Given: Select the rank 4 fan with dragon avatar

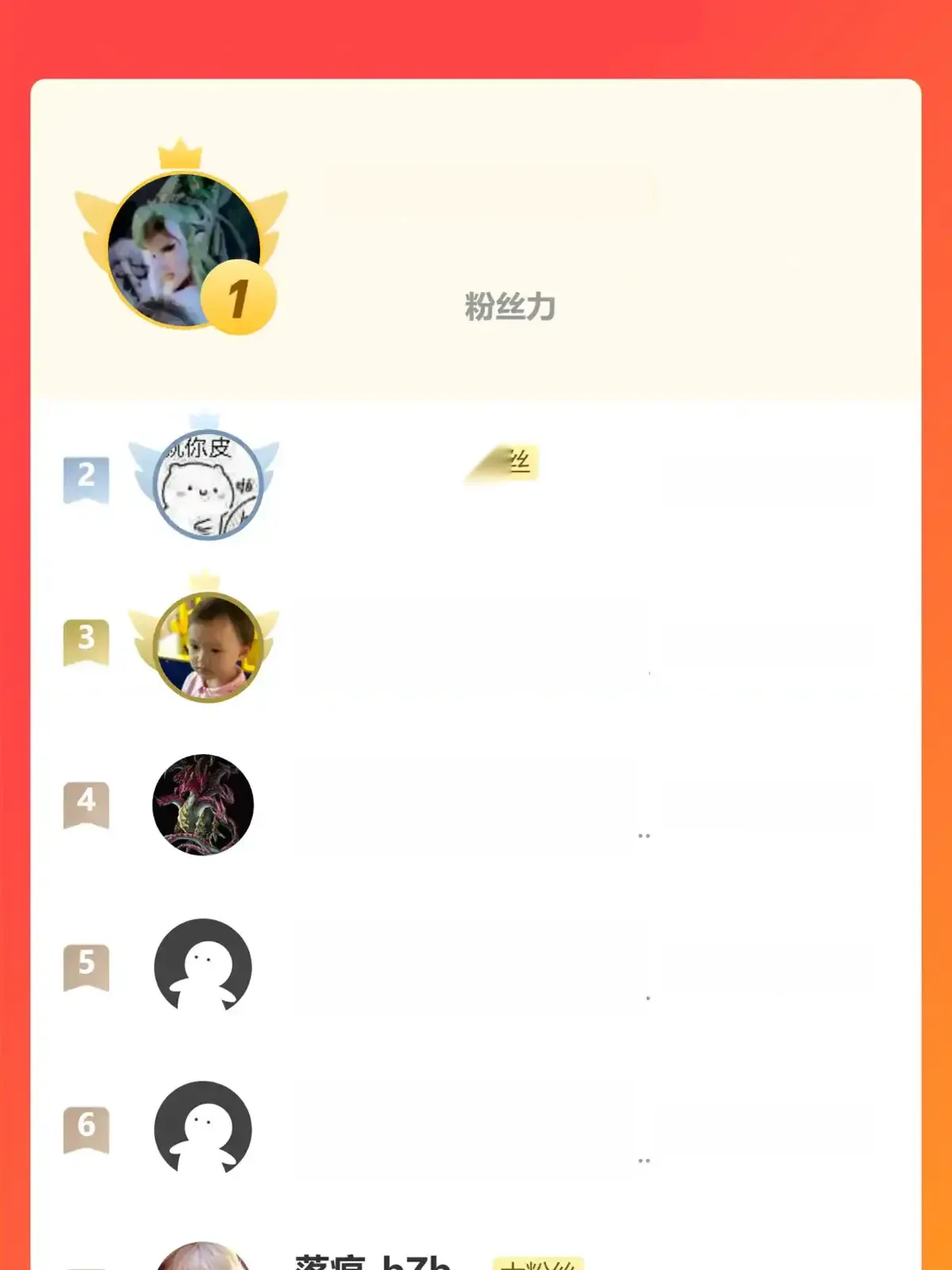Looking at the screenshot, I should (x=203, y=805).
